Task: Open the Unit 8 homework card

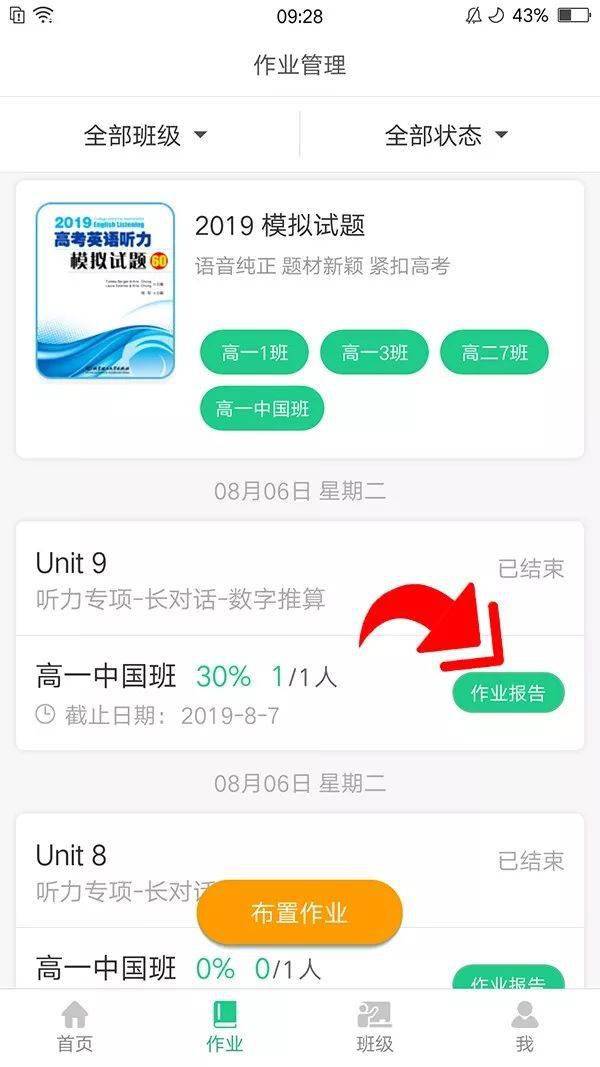Action: tap(300, 870)
